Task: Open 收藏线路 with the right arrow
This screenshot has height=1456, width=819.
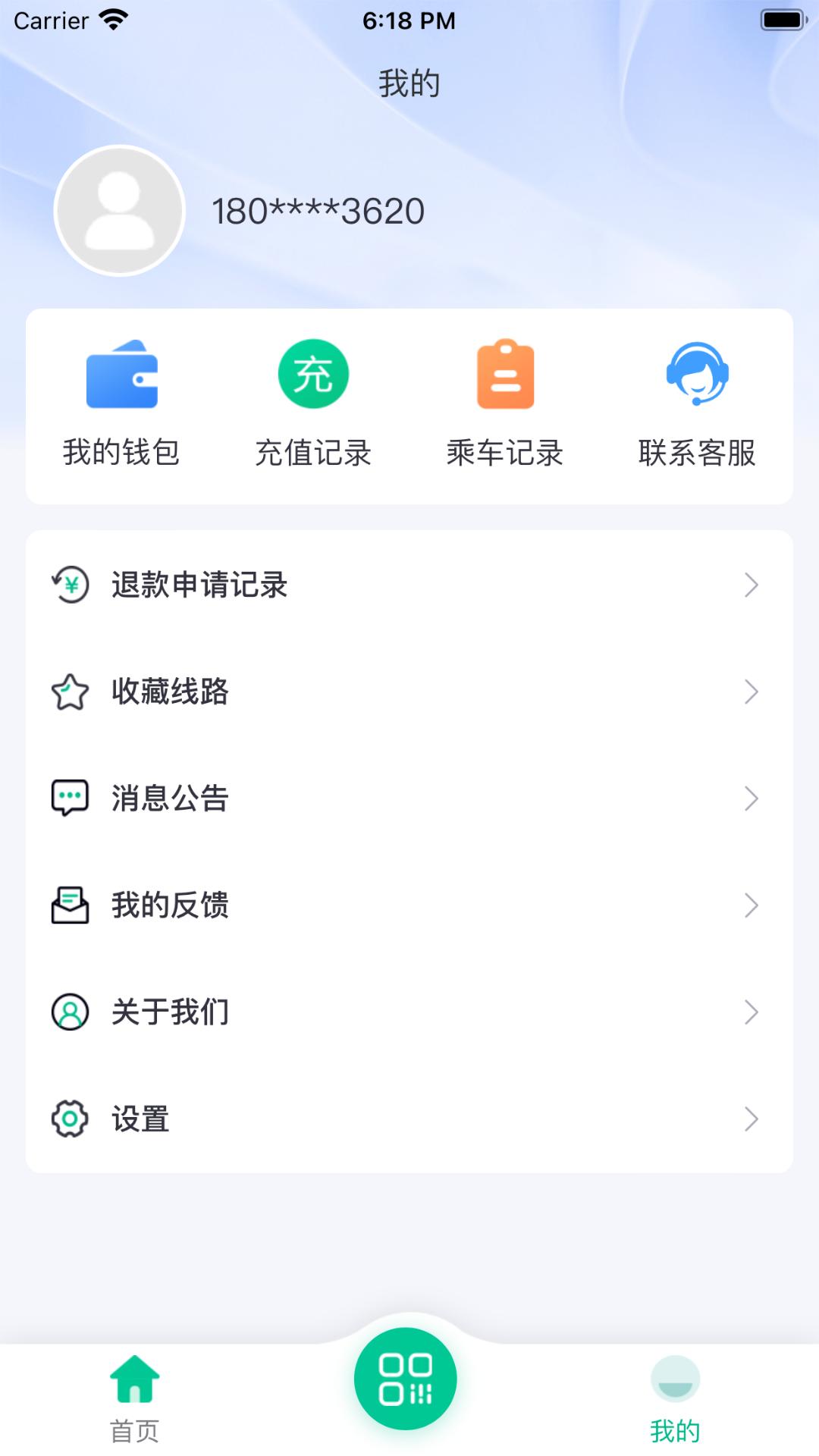Action: click(x=752, y=692)
